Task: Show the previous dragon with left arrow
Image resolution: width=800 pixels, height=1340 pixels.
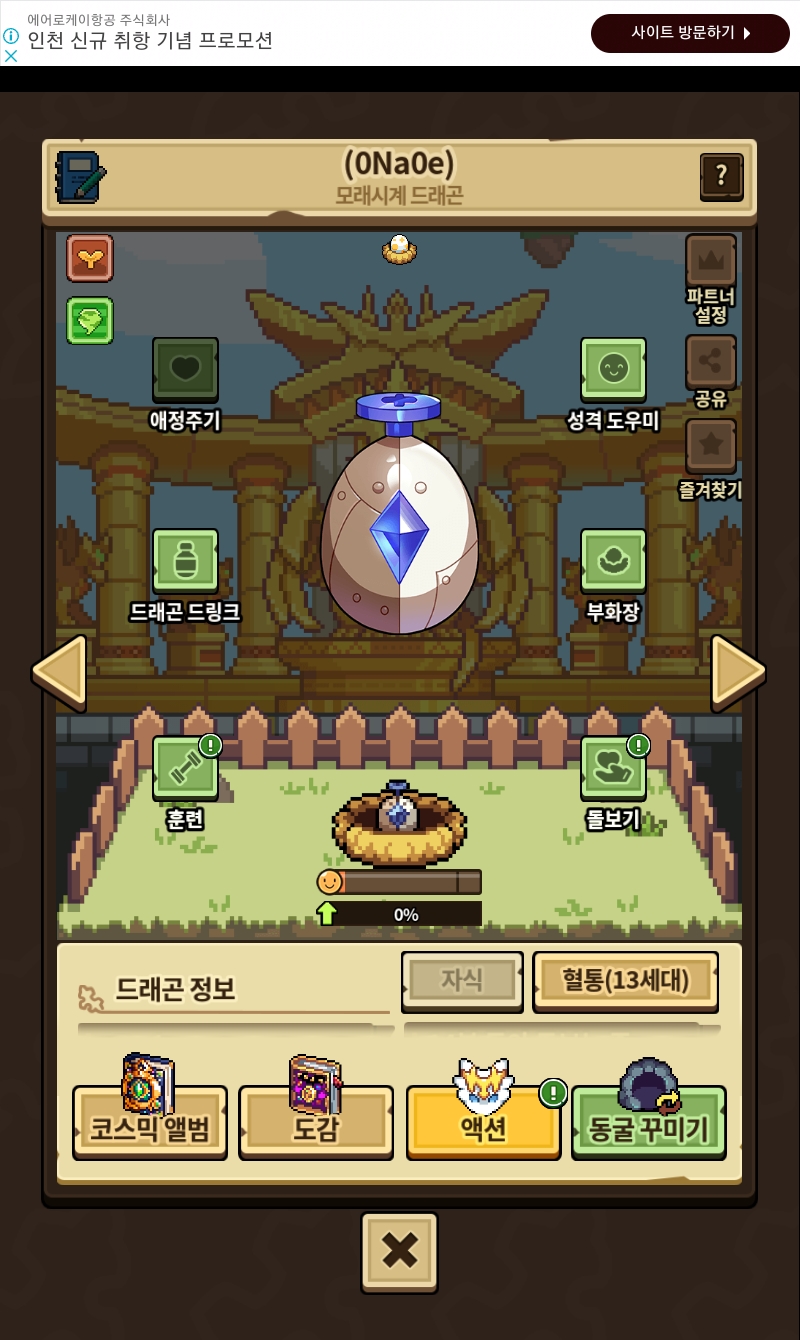Action: point(60,672)
